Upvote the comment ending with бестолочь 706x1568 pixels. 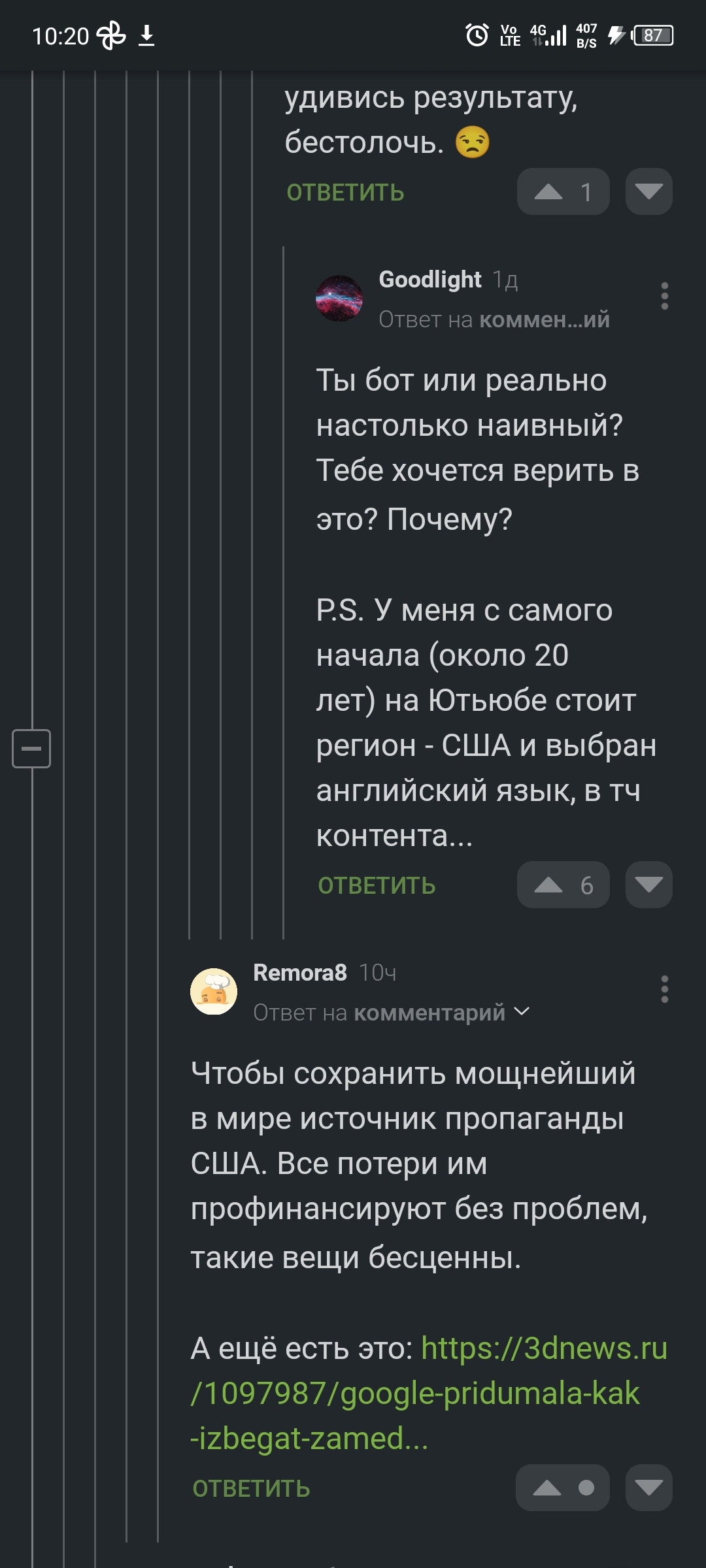pos(548,191)
